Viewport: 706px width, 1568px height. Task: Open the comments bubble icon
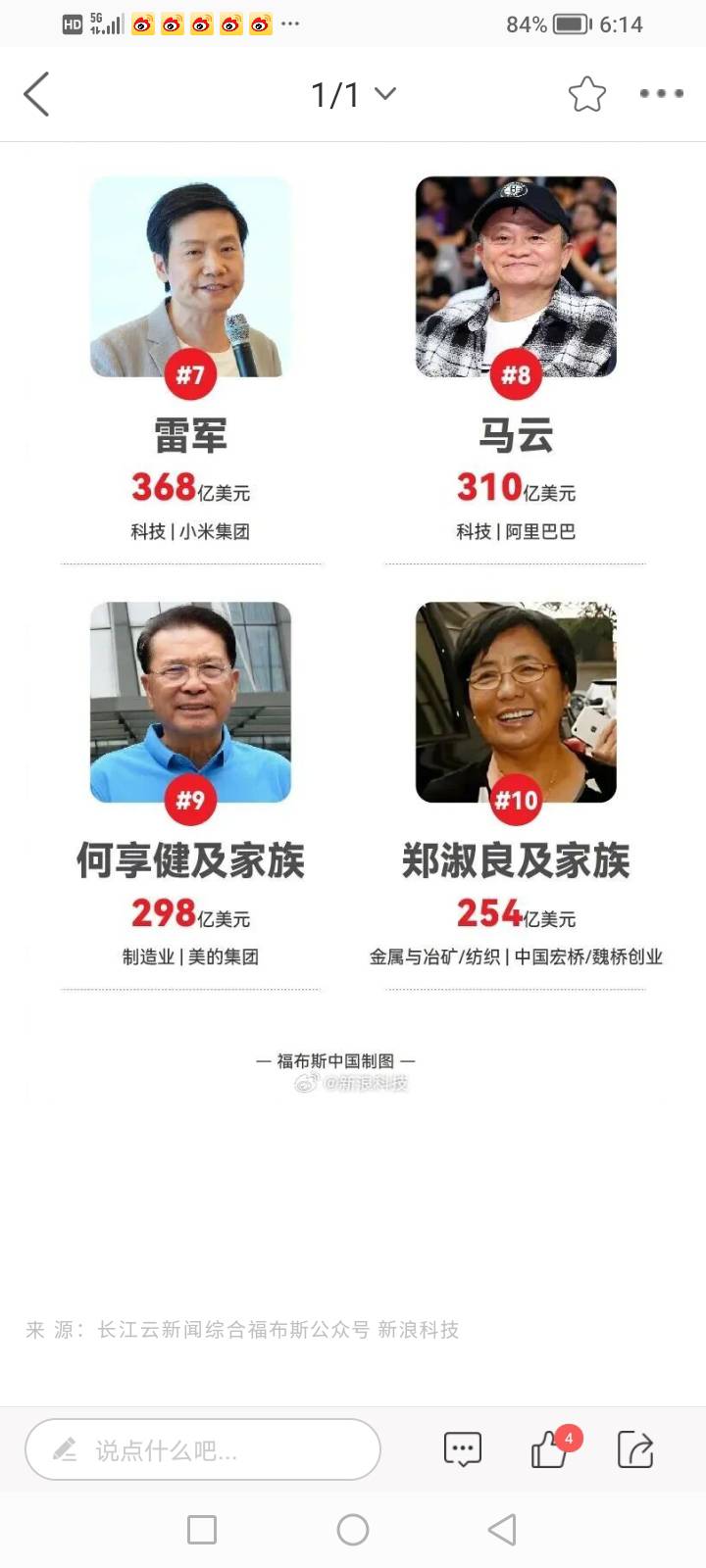[x=462, y=1449]
